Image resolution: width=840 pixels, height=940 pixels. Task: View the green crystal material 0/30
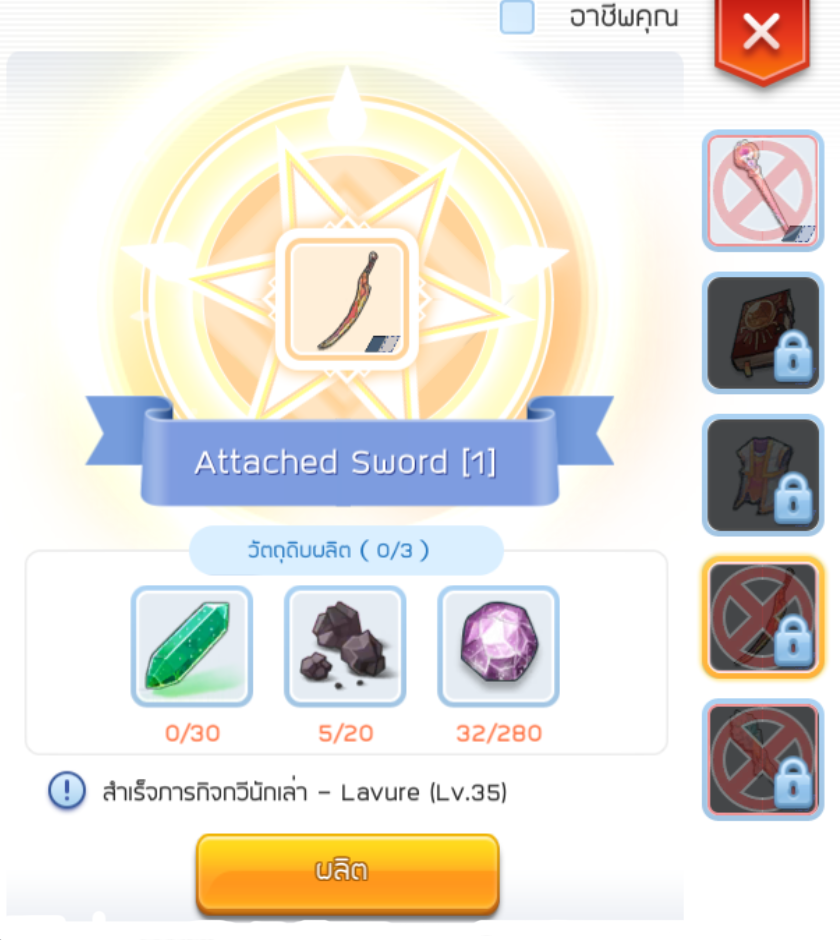pos(192,647)
